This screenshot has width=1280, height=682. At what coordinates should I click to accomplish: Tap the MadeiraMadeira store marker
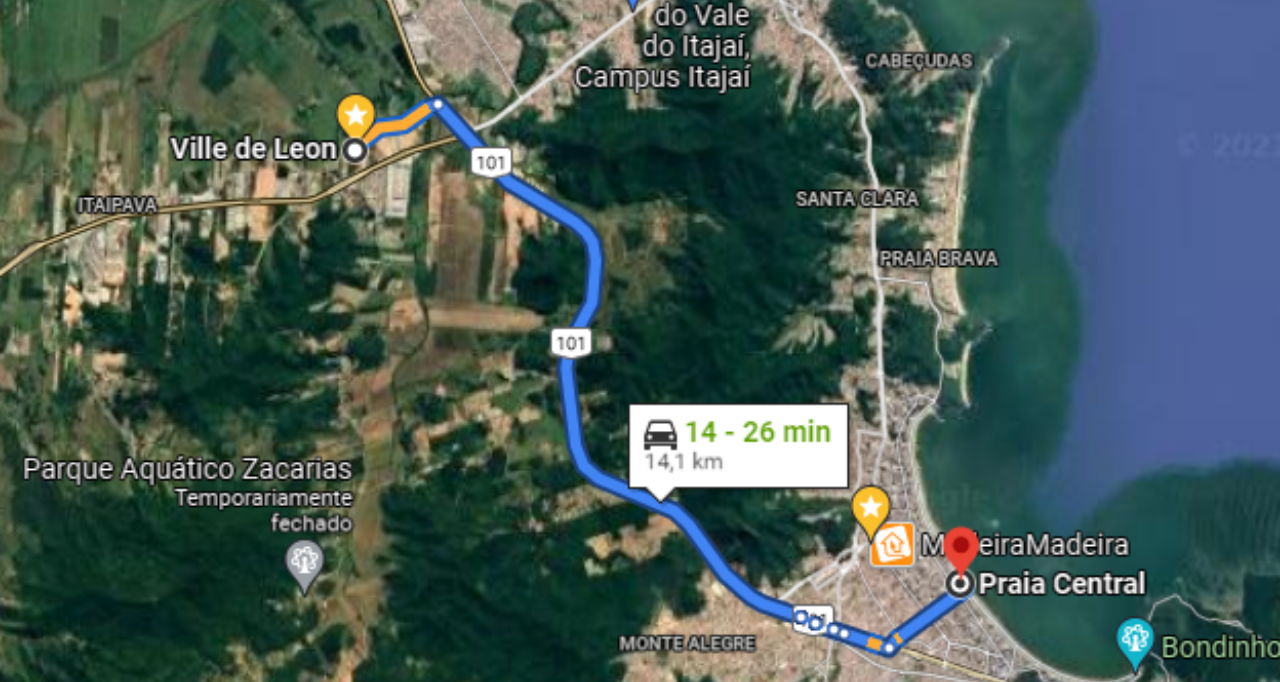891,545
